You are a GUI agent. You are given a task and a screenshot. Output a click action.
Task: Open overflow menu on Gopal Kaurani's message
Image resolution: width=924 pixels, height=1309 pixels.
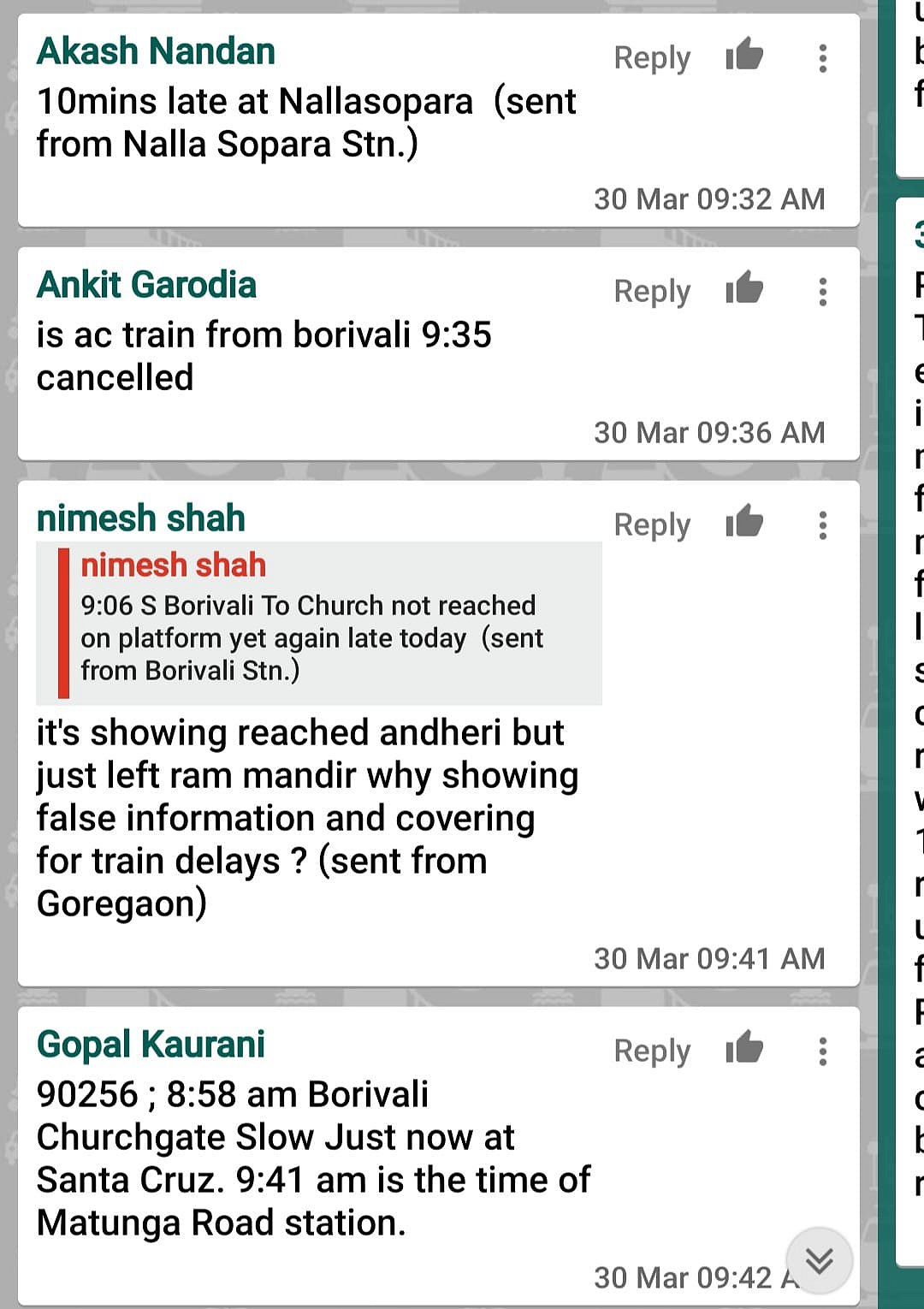tap(823, 1051)
